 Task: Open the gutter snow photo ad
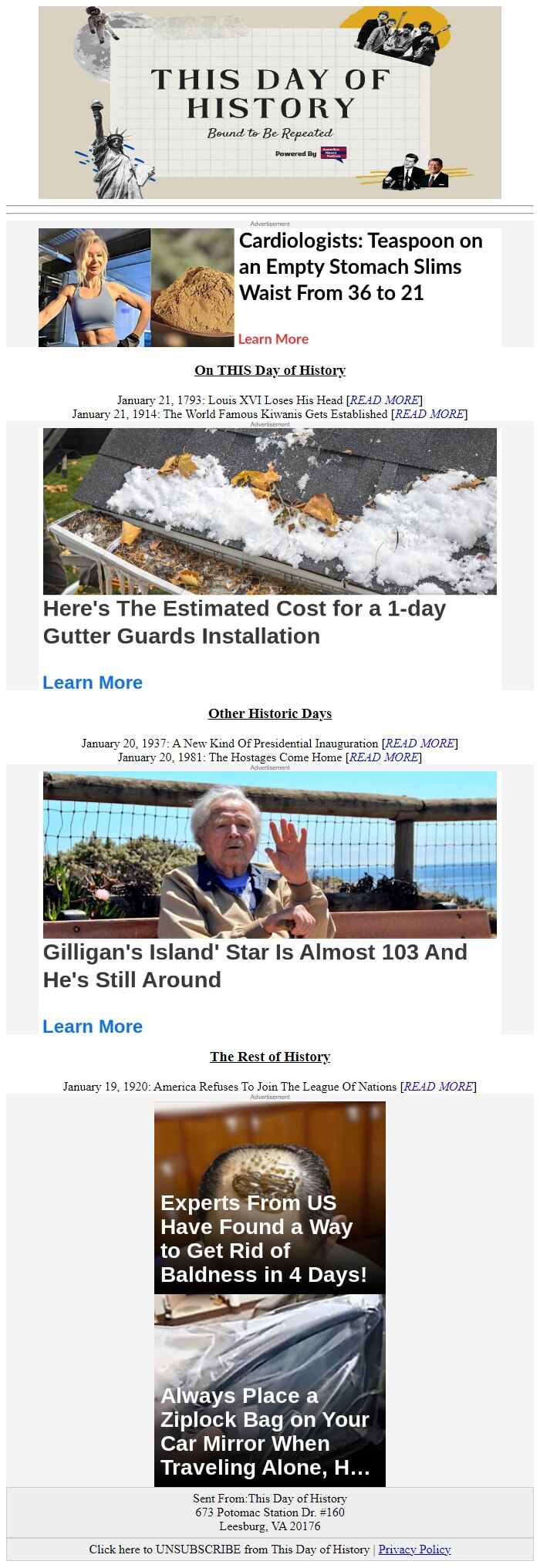click(269, 511)
